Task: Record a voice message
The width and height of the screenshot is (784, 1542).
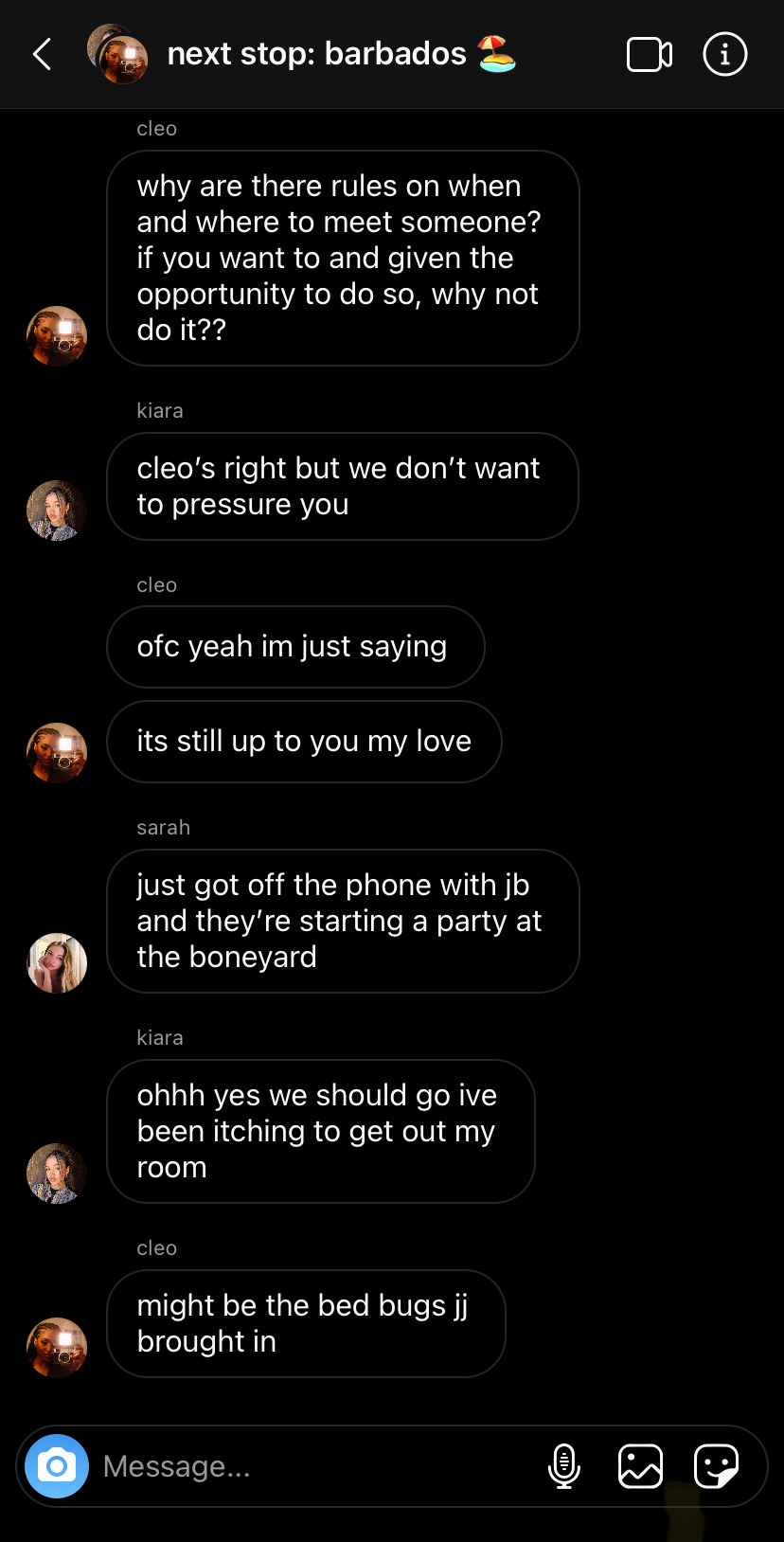Action: (x=564, y=1466)
